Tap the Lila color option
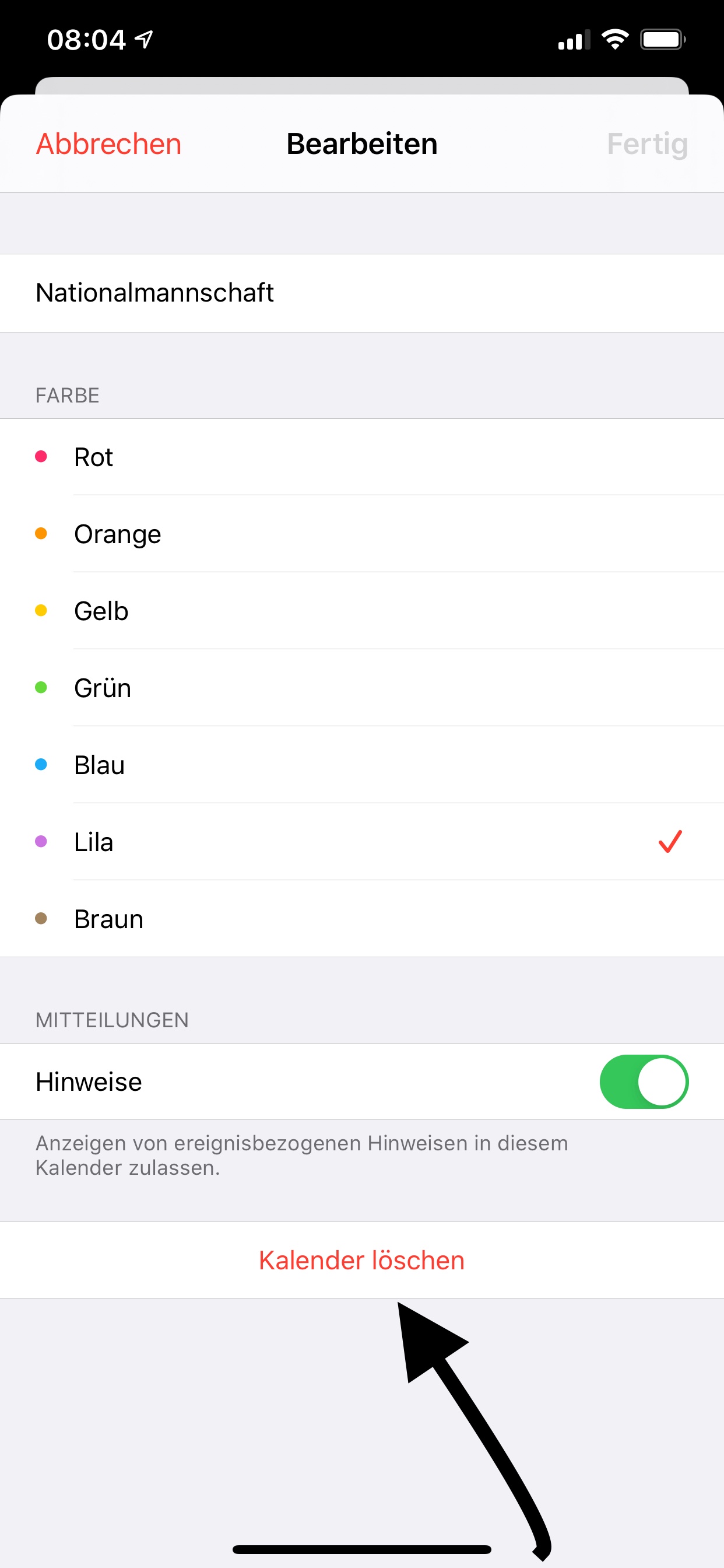The width and height of the screenshot is (724, 1568). [x=362, y=842]
